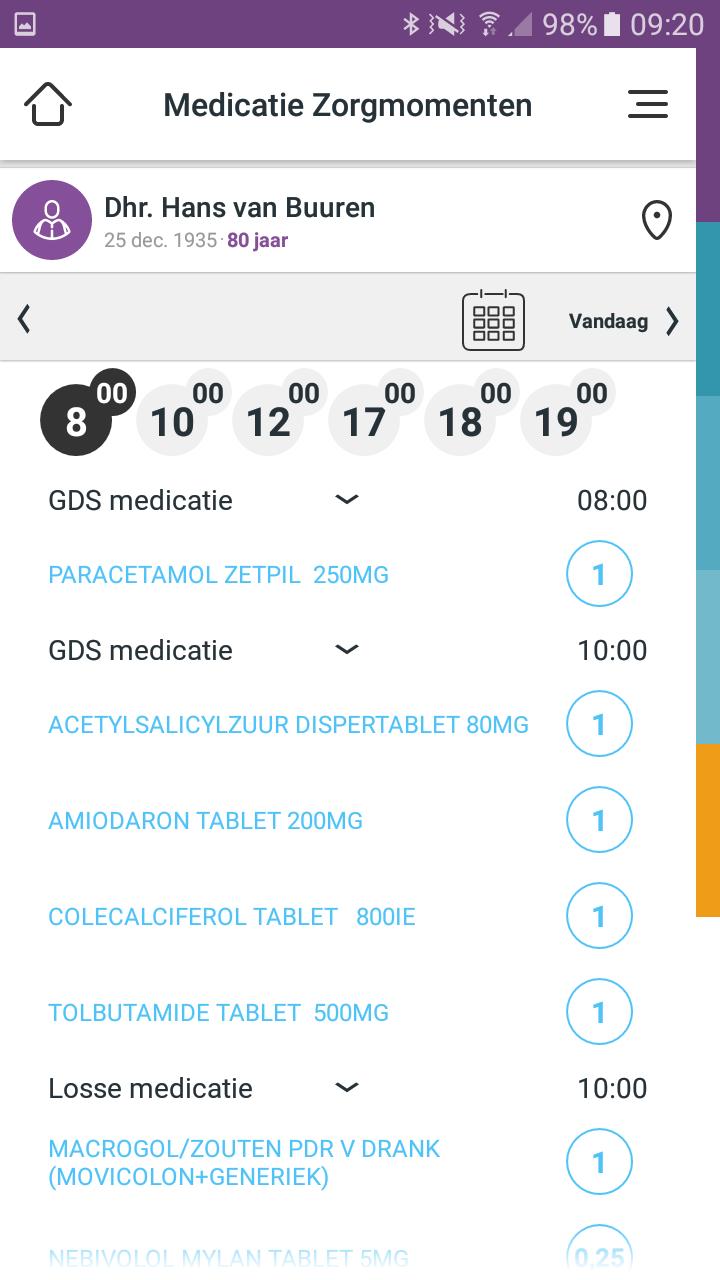Image resolution: width=720 pixels, height=1280 pixels.
Task: Collapse the Losse medicatie section
Action: 346,1087
